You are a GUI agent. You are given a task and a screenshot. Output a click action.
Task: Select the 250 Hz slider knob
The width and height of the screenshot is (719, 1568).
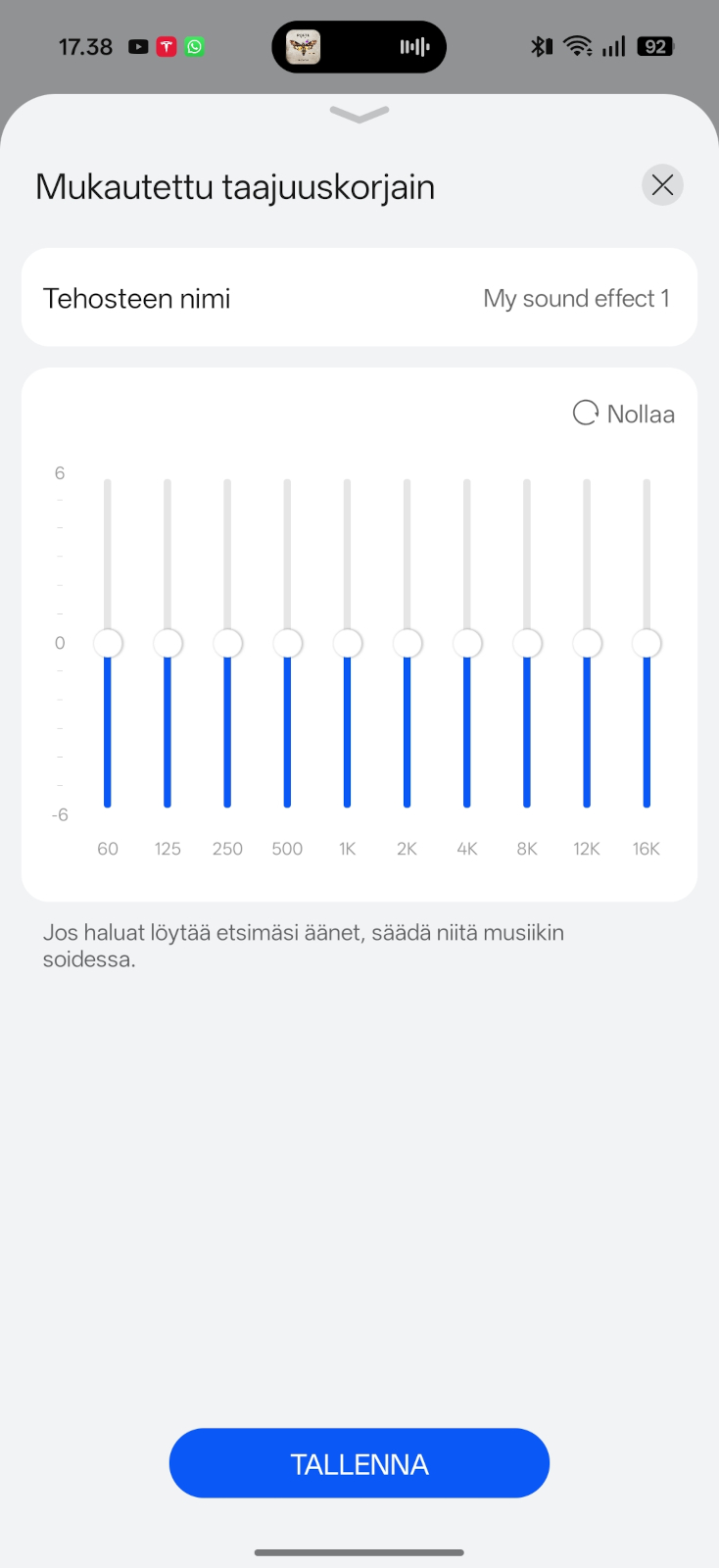point(227,643)
